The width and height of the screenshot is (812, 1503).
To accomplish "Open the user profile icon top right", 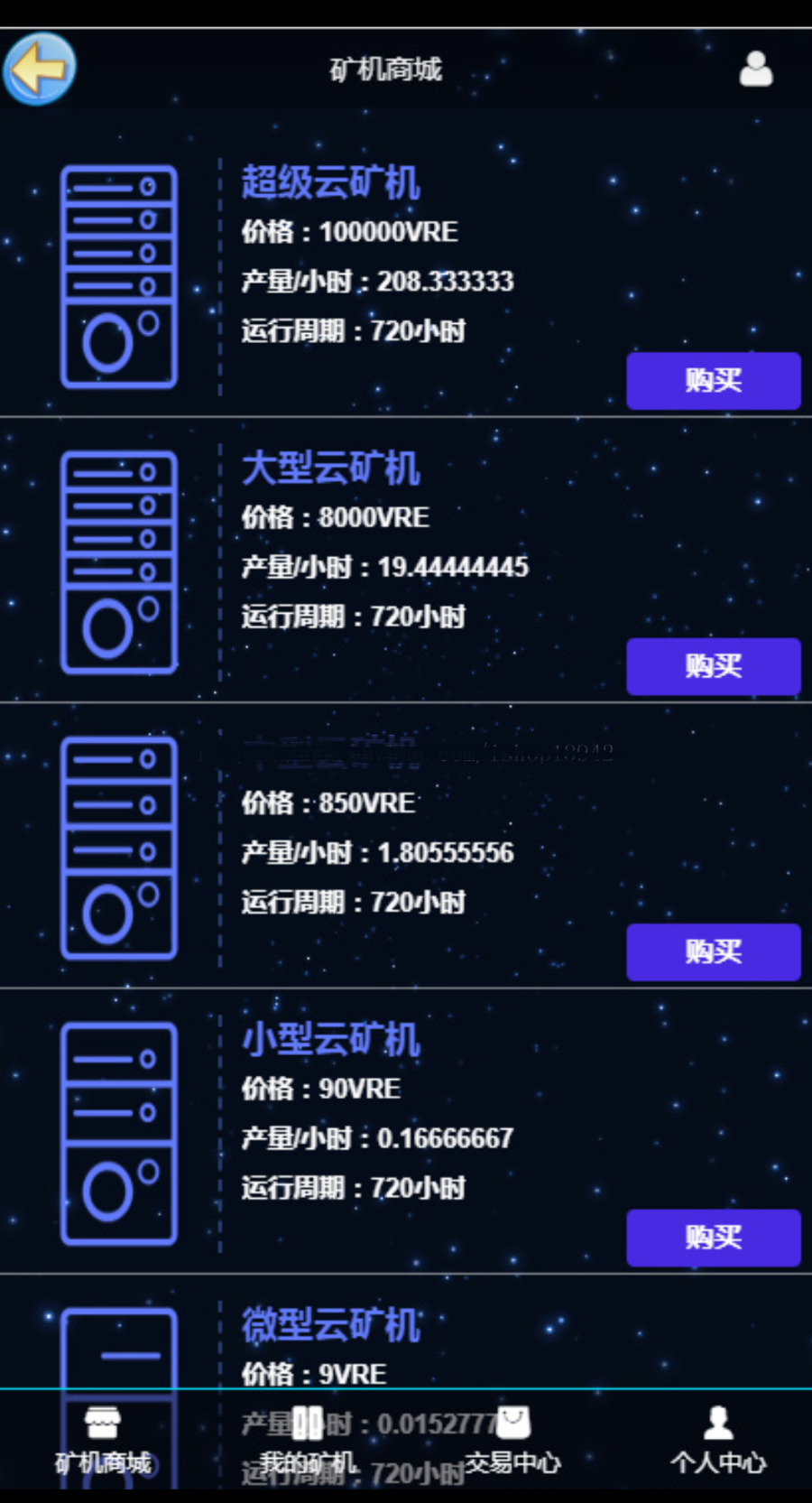I will tap(756, 68).
